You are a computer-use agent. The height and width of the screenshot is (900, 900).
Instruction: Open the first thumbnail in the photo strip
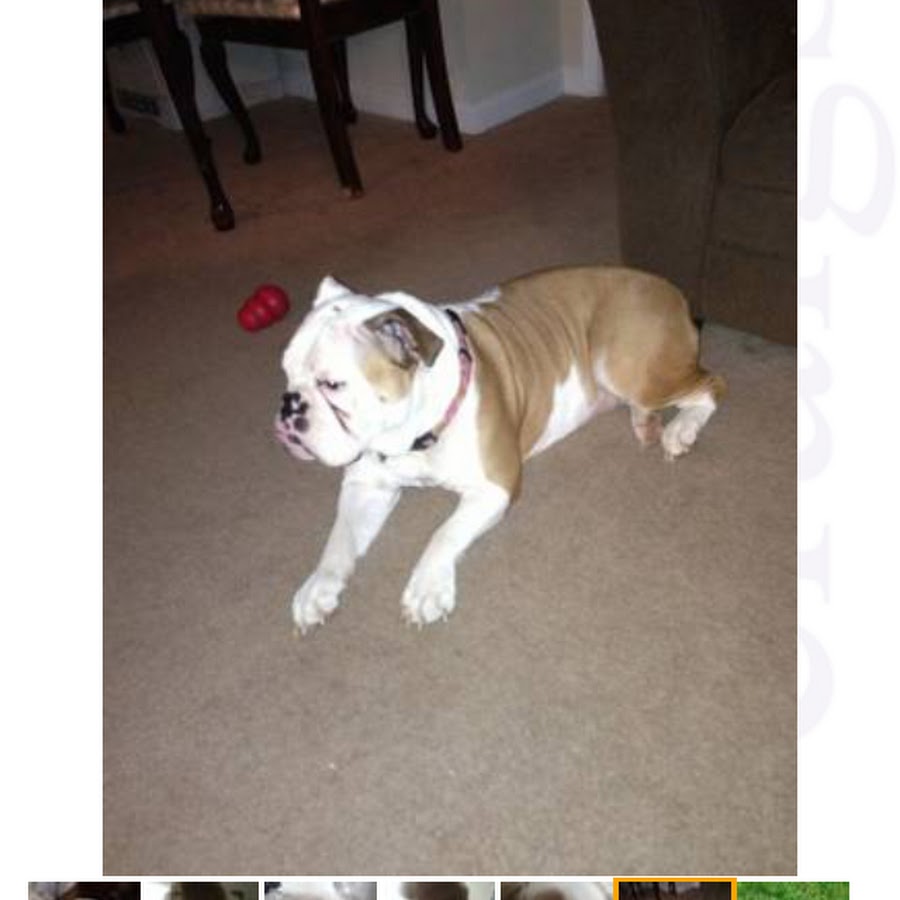[x=84, y=890]
